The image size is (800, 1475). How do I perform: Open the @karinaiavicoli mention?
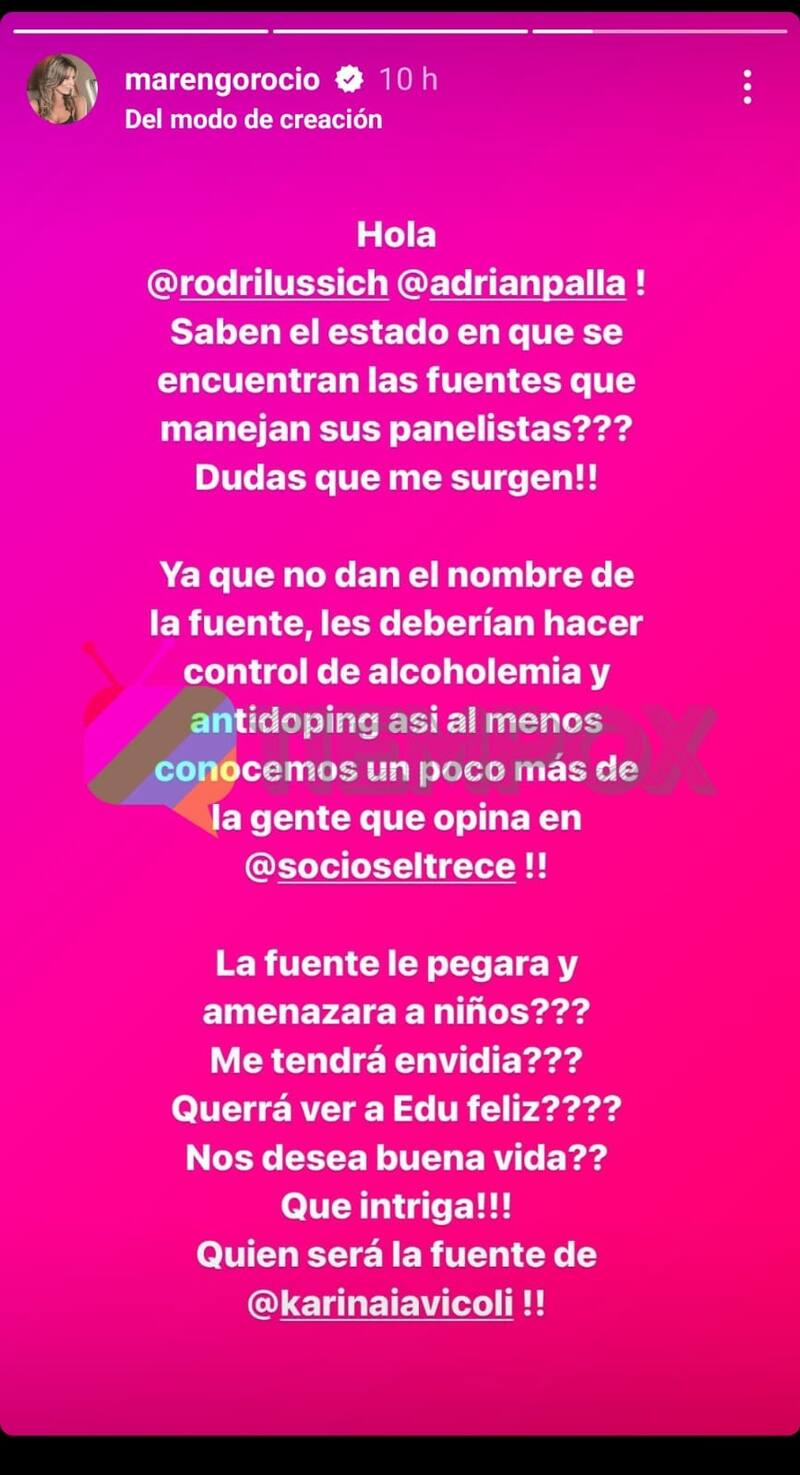pos(380,1304)
